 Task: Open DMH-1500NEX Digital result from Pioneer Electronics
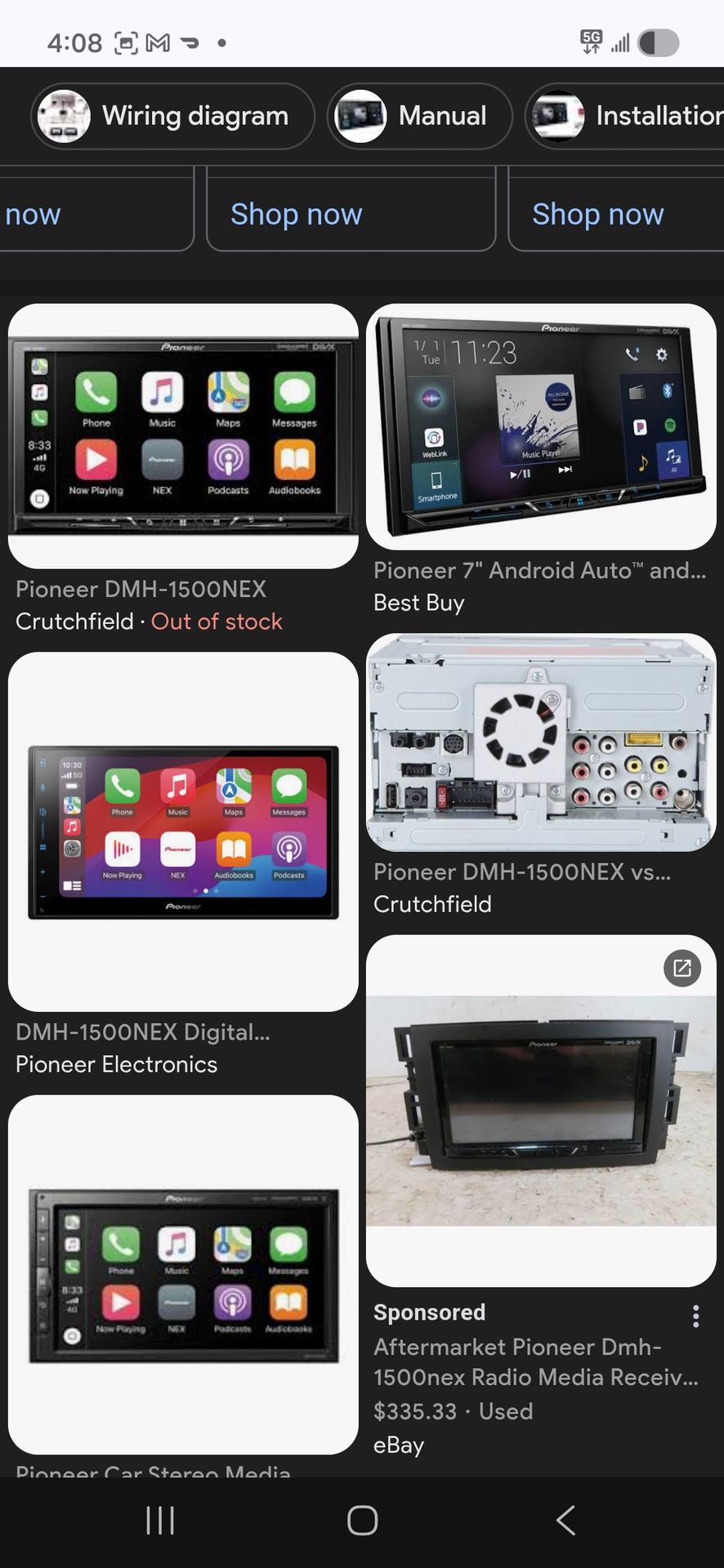pyautogui.click(x=183, y=831)
